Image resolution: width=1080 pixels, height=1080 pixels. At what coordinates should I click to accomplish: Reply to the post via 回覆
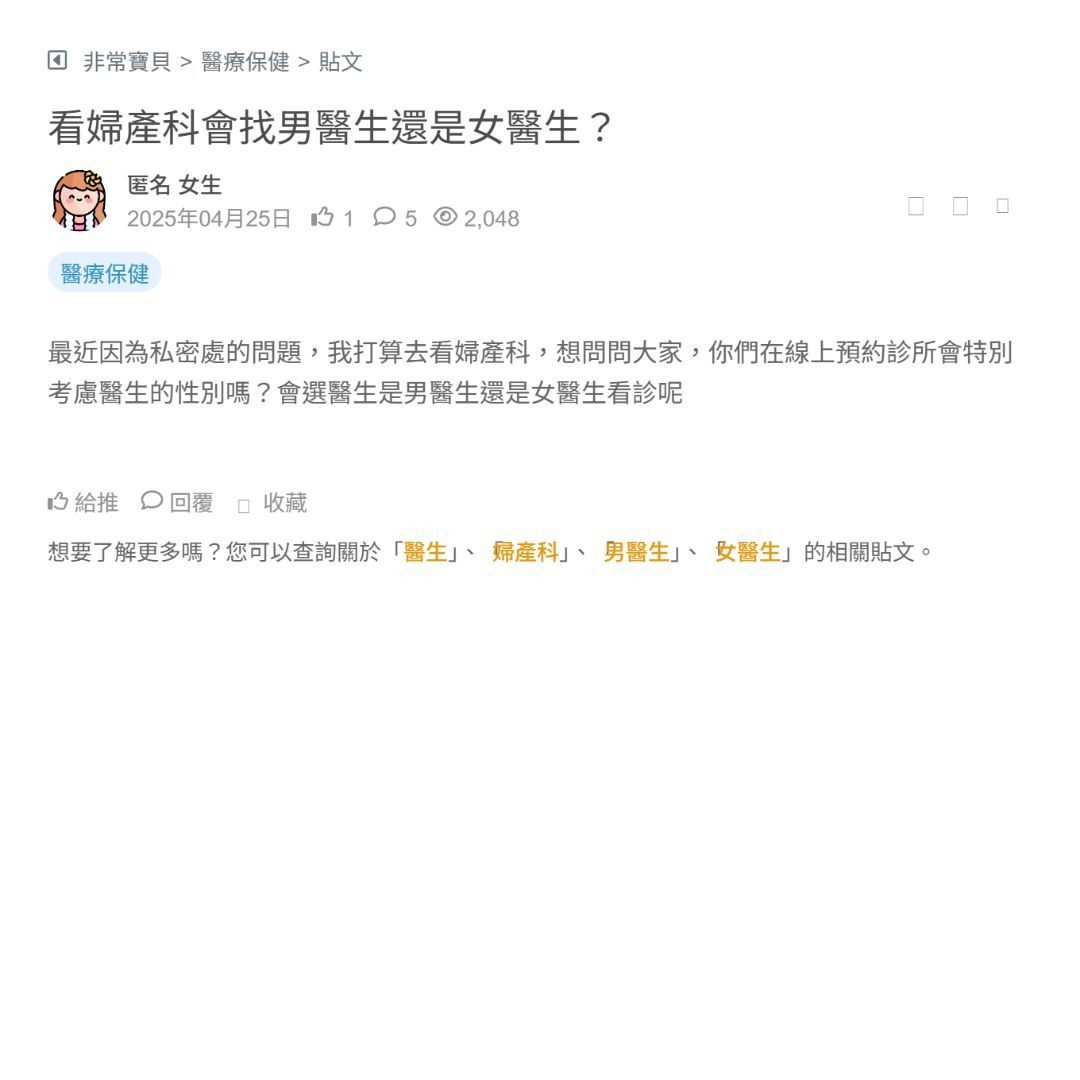pos(177,502)
